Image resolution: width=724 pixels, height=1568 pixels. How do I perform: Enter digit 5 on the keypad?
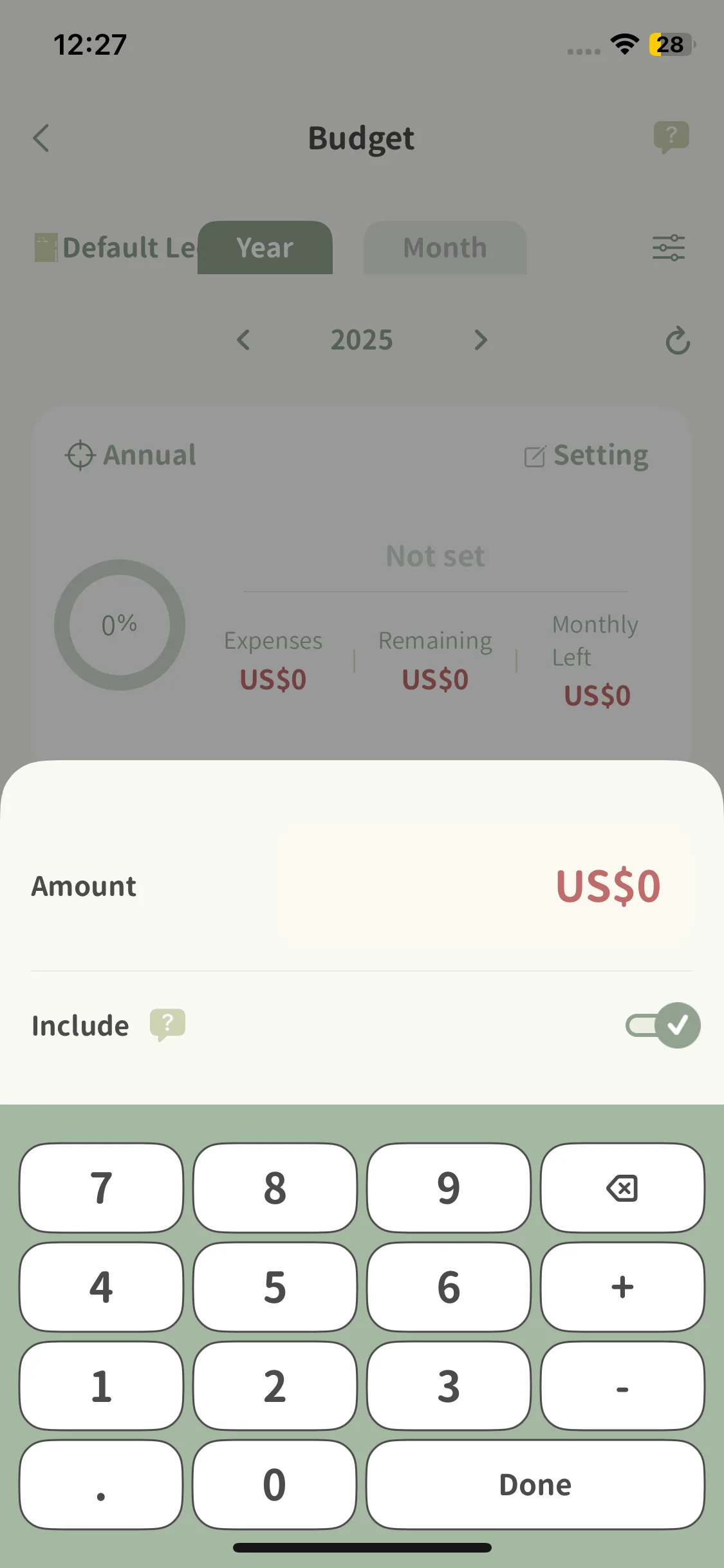coord(275,1287)
